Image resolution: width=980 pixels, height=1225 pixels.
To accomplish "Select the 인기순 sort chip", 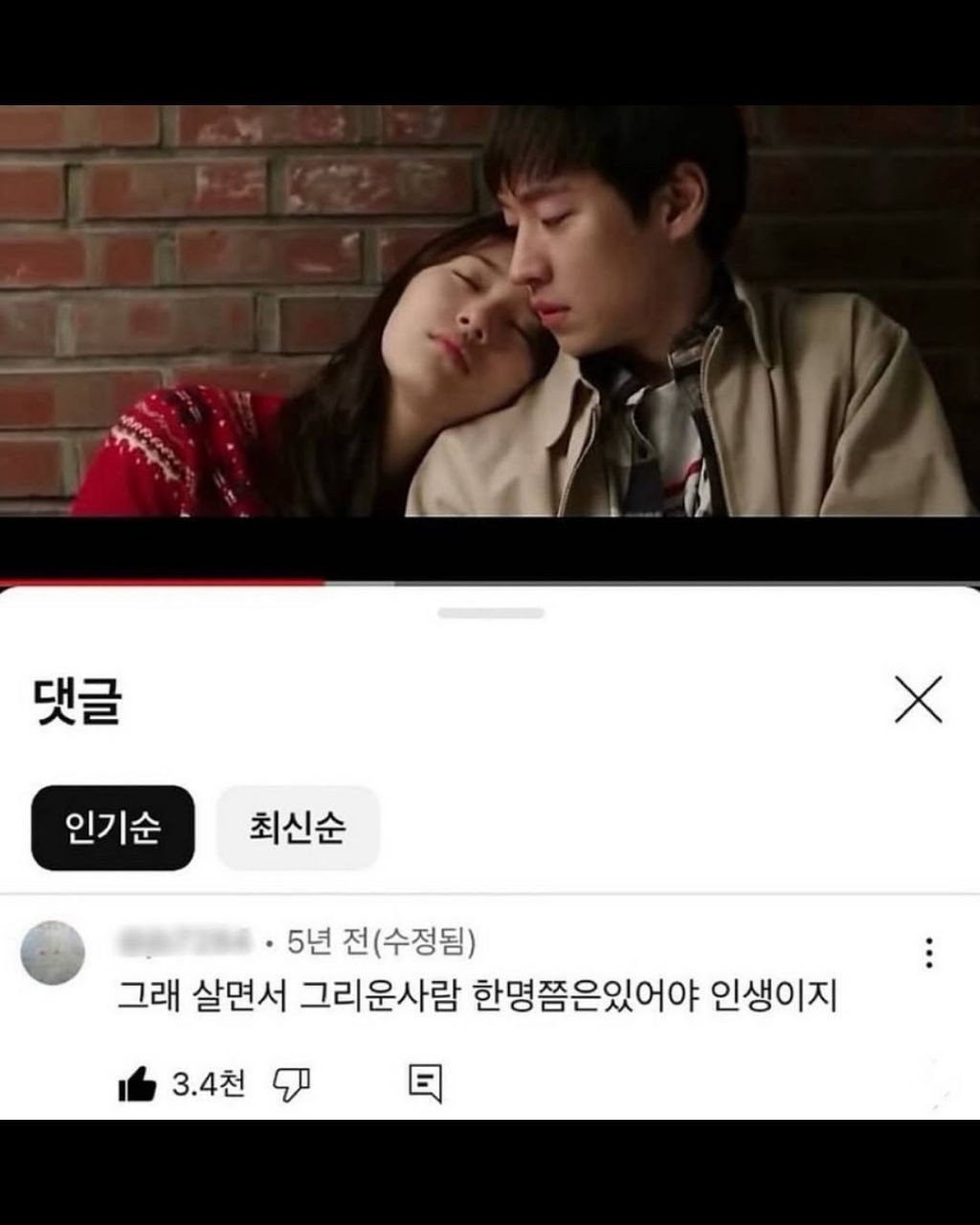I will pos(113,828).
